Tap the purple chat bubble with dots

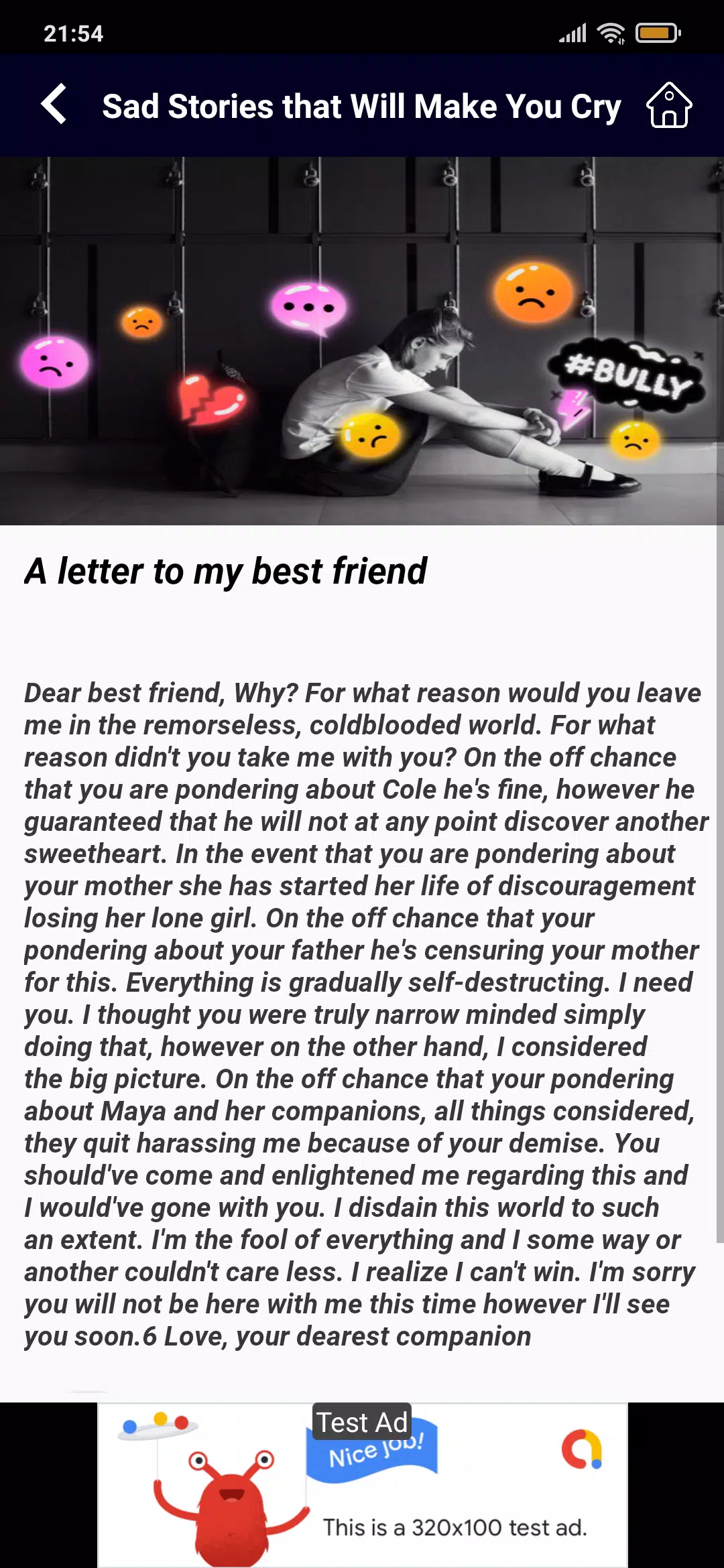pos(308,306)
